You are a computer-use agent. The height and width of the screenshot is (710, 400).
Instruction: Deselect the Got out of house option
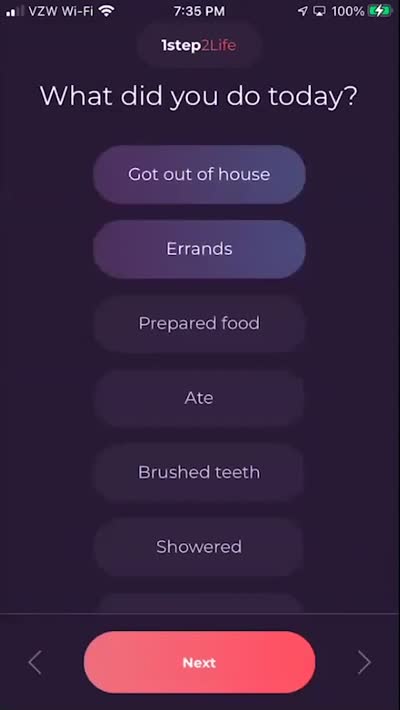point(199,174)
